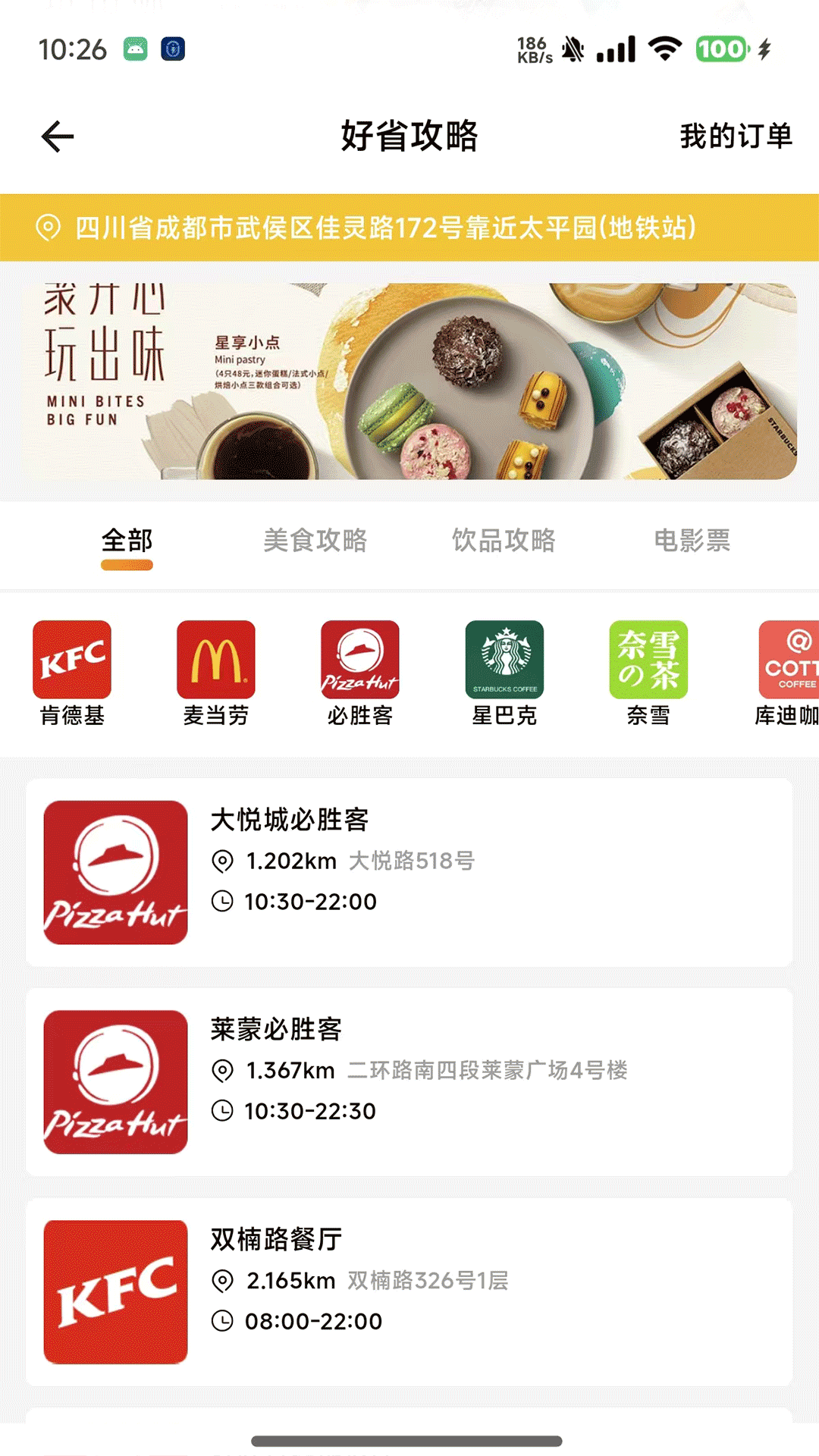Tap the back arrow at top left
819x1456 pixels.
(55, 136)
